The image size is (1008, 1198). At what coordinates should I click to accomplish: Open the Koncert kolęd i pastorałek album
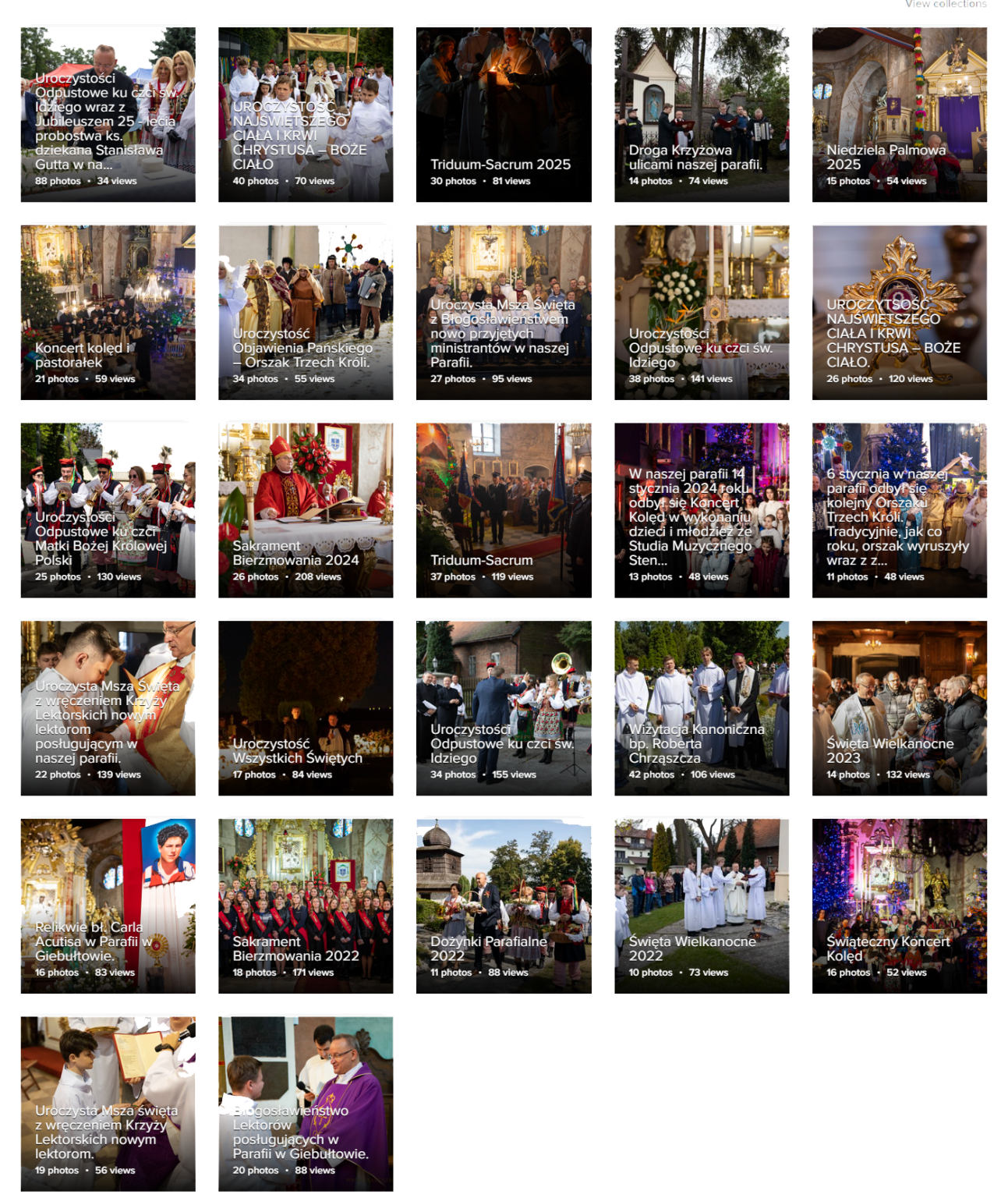coord(108,312)
